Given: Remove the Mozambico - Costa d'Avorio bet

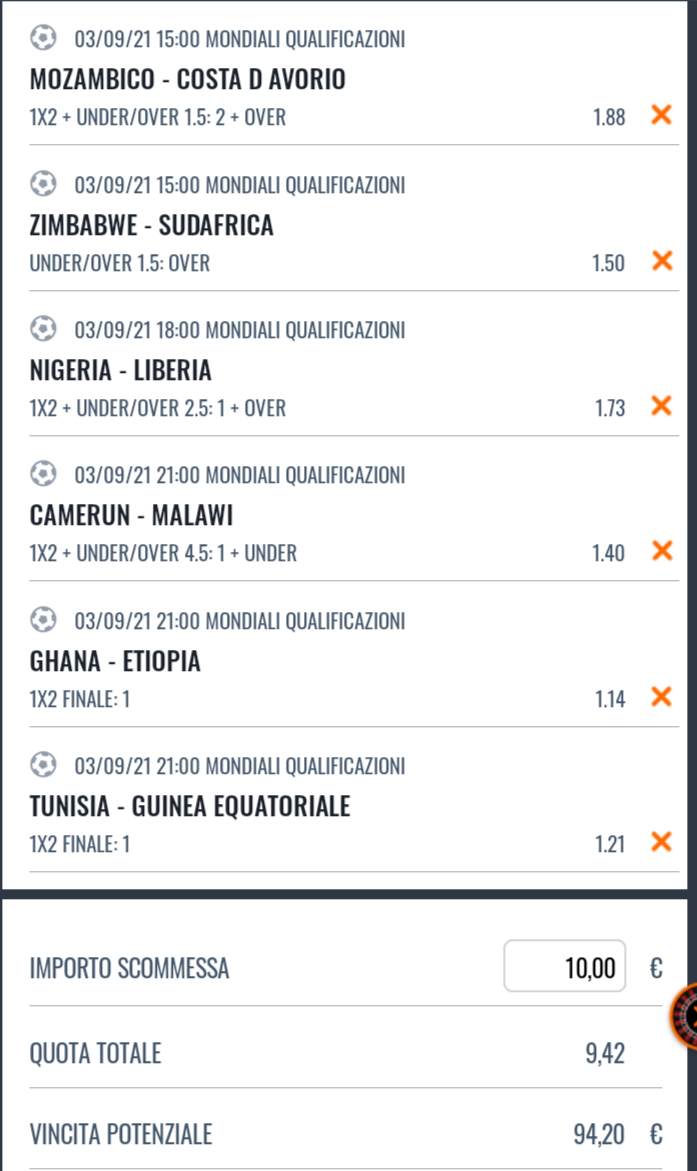Looking at the screenshot, I should coord(661,115).
